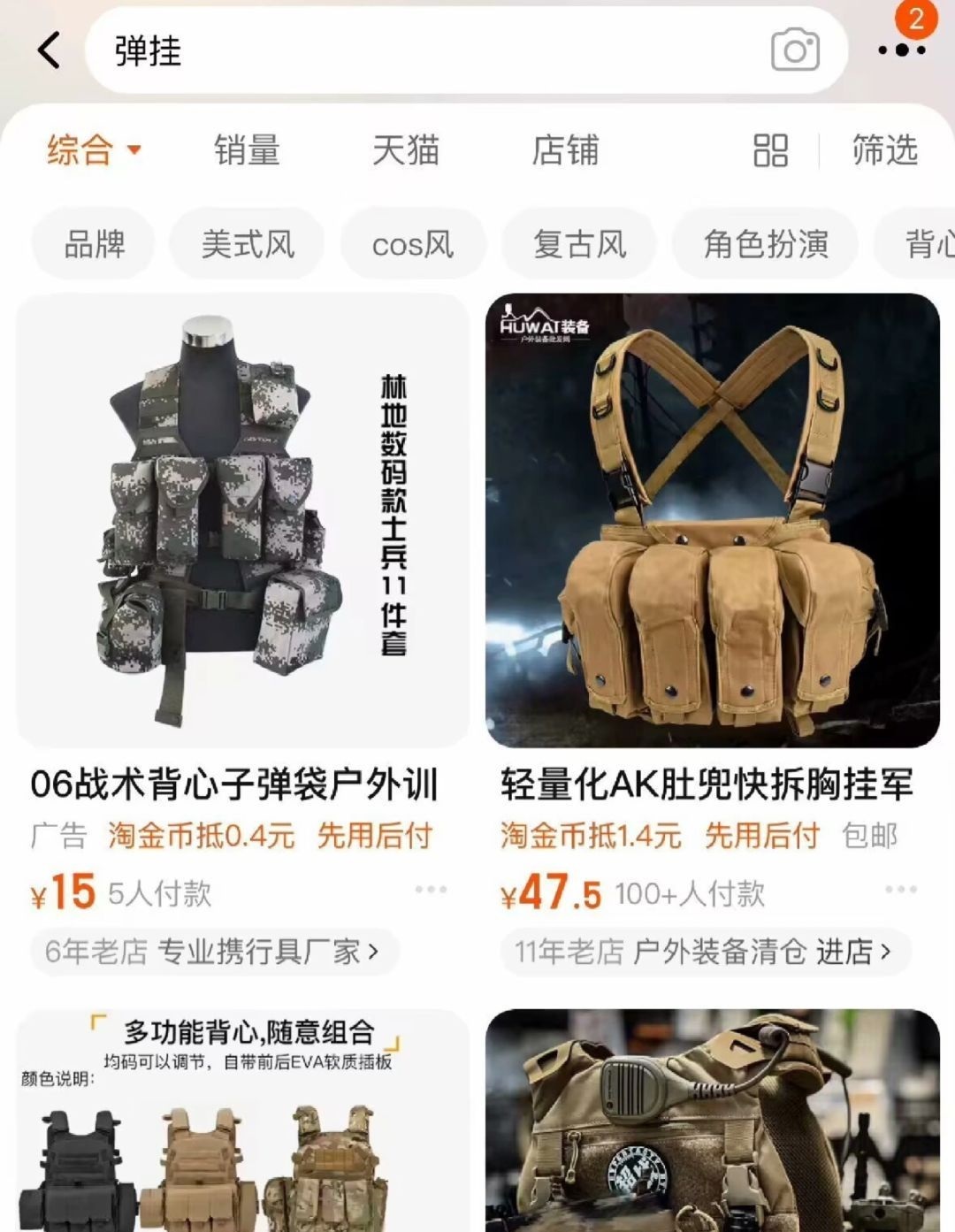Sort results by 销量
Screen dimensions: 955x1232
(x=247, y=149)
